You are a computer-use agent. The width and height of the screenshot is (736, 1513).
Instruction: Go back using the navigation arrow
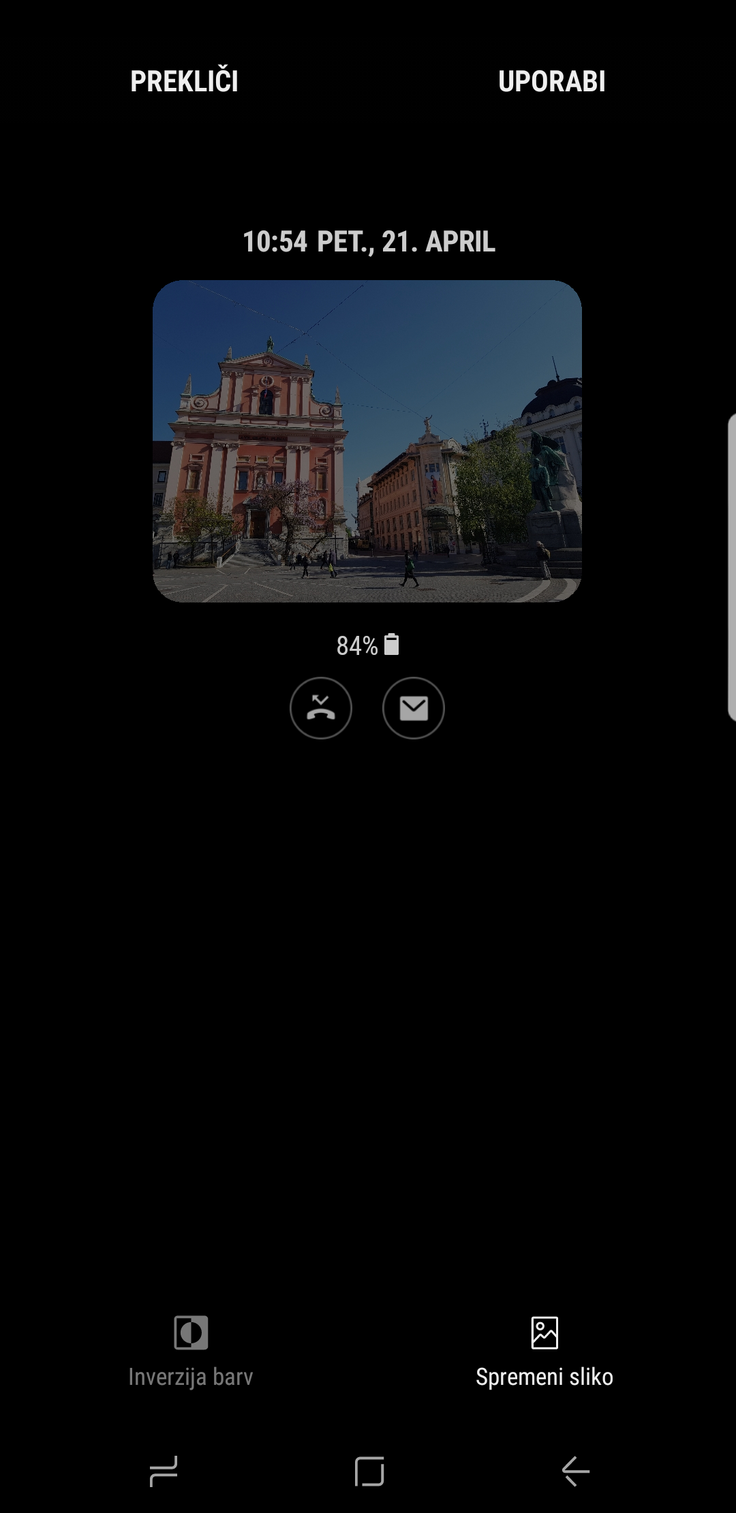(575, 1471)
